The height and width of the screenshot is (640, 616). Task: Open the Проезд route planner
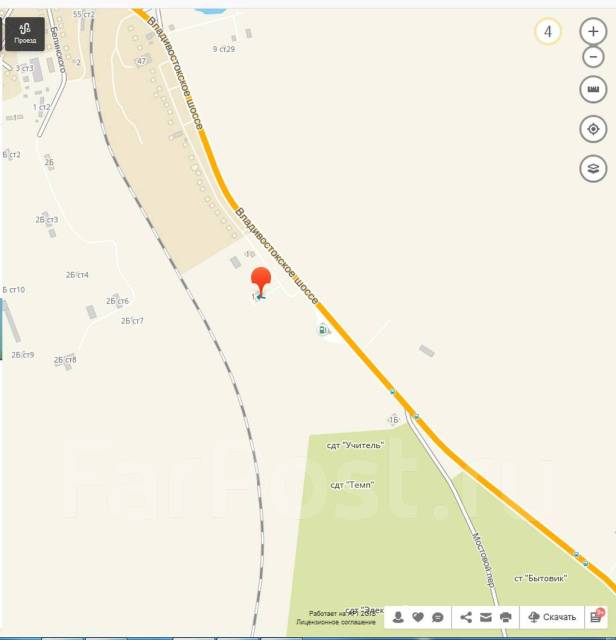pyautogui.click(x=24, y=34)
